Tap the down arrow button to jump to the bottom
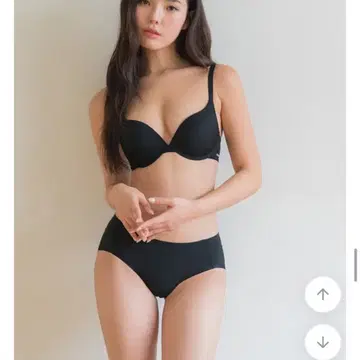The height and width of the screenshot is (360, 360). (x=323, y=342)
